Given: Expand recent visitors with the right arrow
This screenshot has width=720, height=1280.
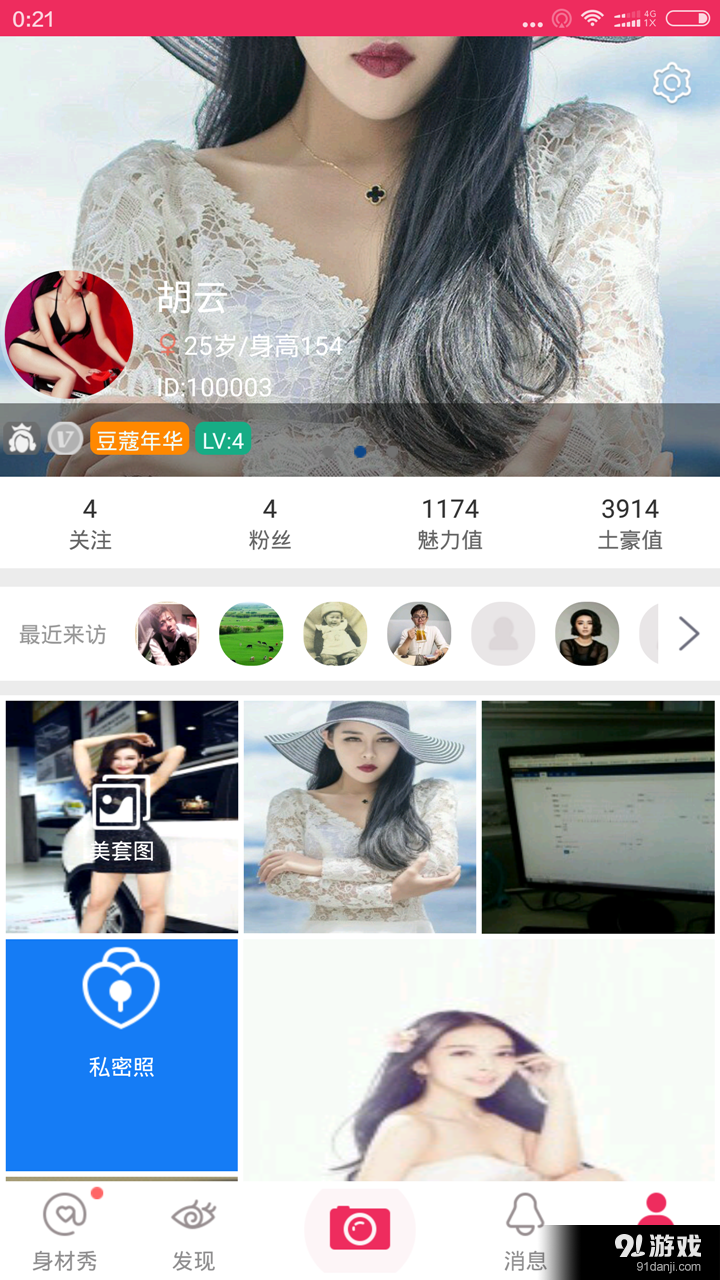Looking at the screenshot, I should pyautogui.click(x=687, y=633).
